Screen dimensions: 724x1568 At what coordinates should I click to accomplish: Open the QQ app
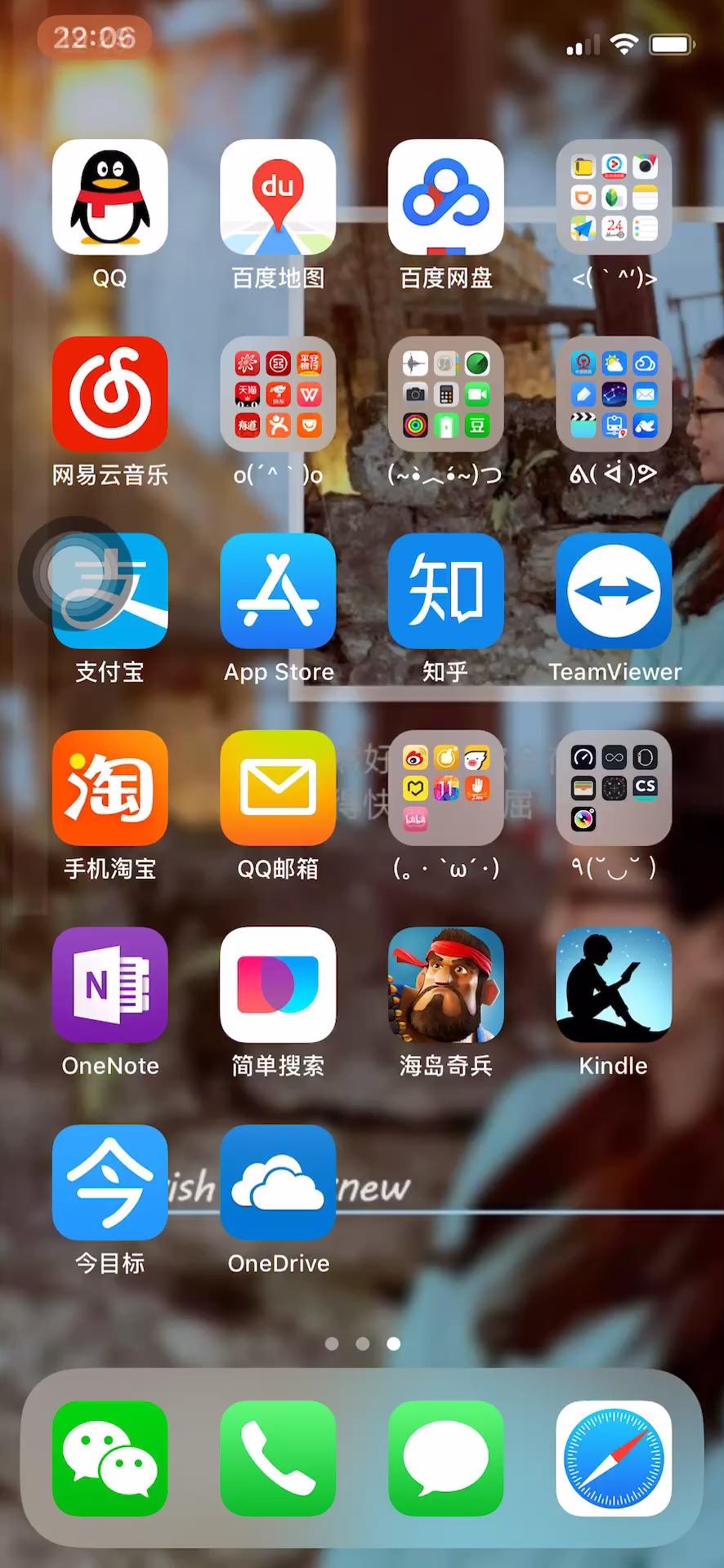(x=110, y=197)
